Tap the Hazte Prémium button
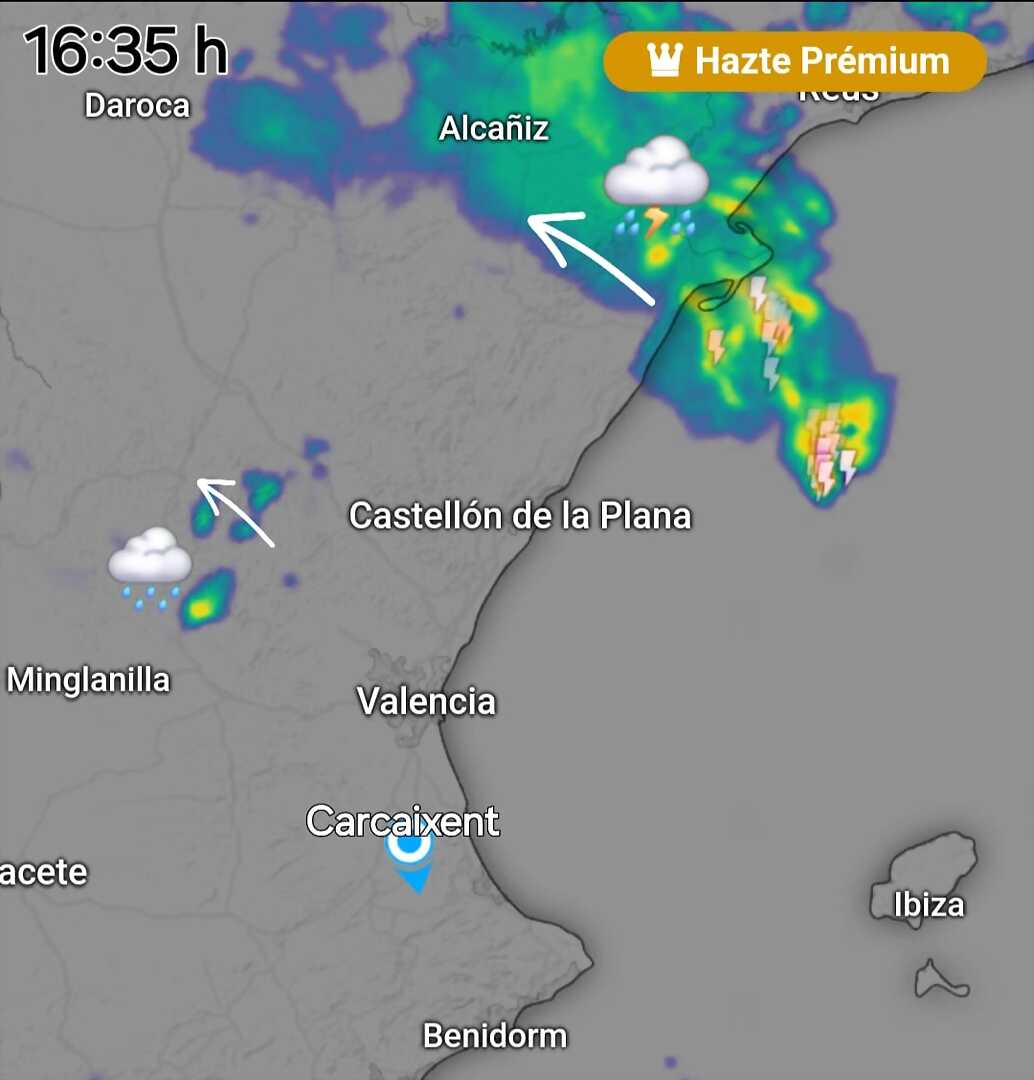Screen dimensions: 1034x1080 pos(795,61)
